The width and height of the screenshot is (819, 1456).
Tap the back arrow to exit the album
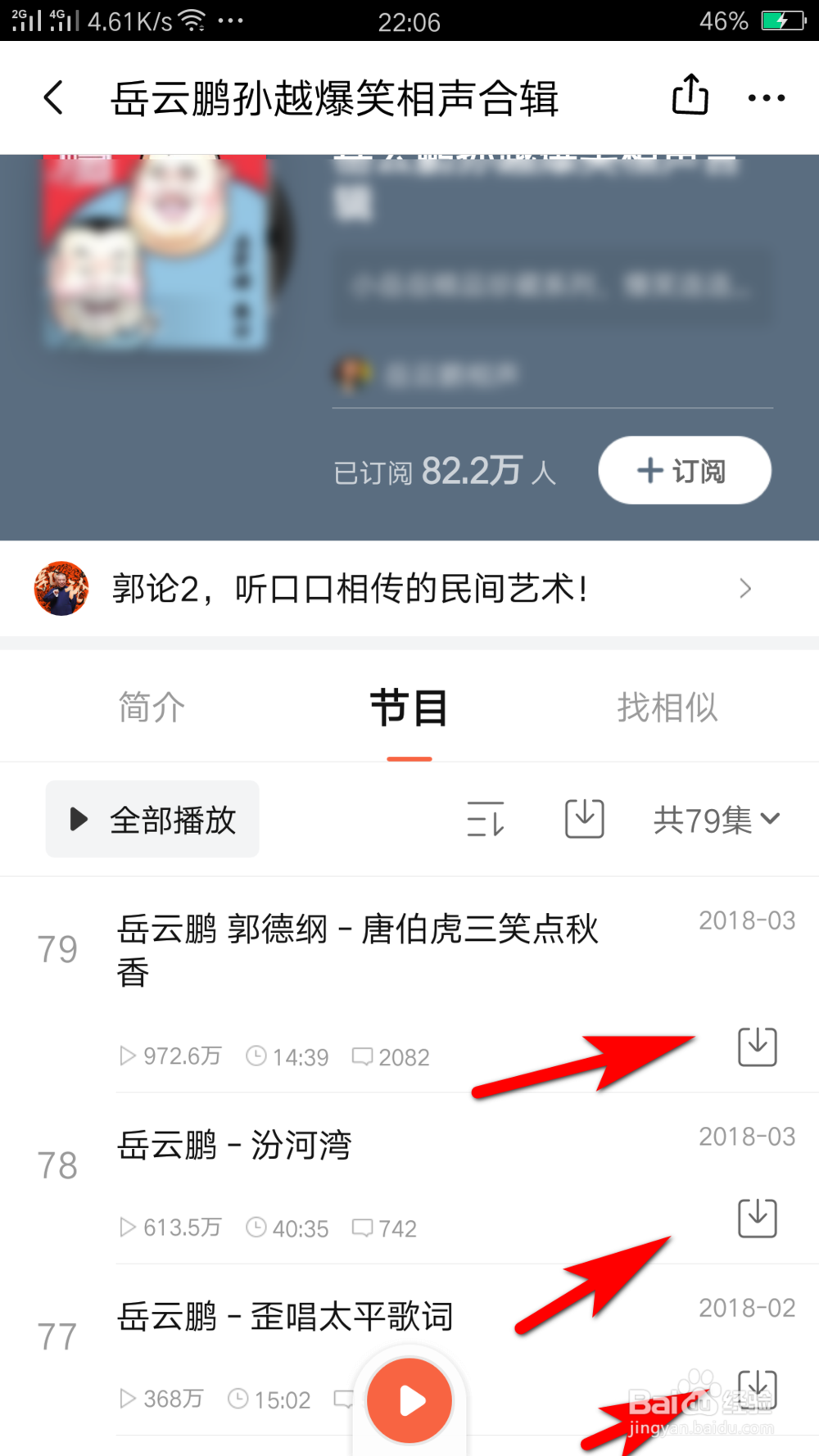pos(52,97)
